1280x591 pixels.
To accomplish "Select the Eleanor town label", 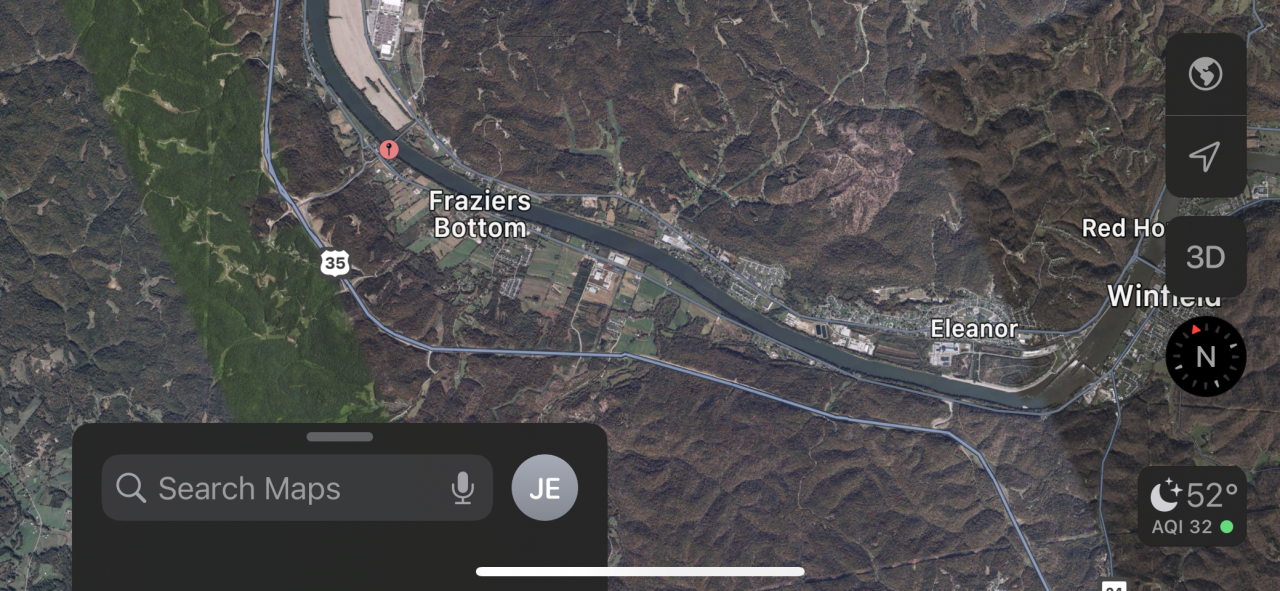I will 973,328.
